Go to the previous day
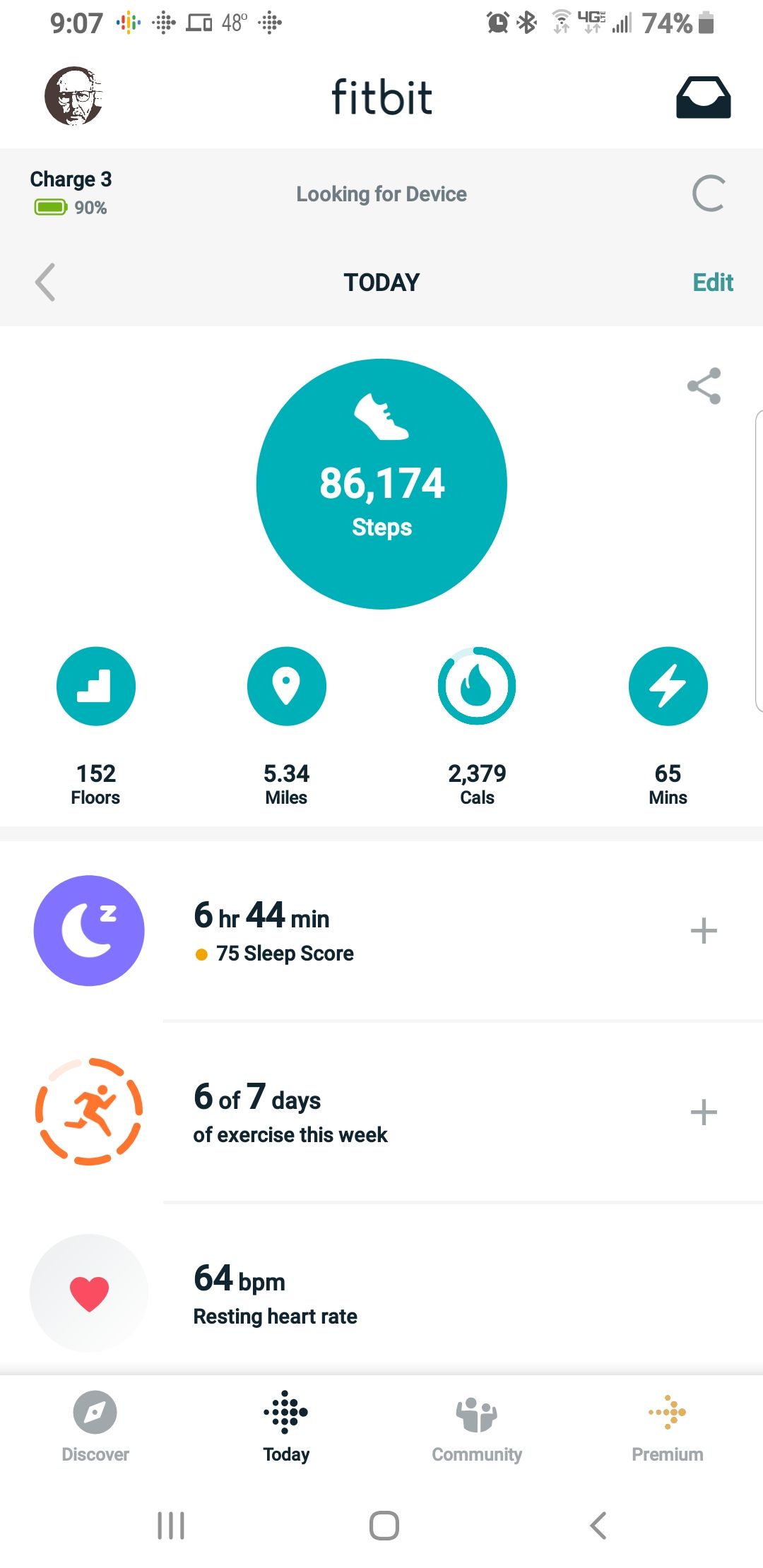 [x=45, y=283]
